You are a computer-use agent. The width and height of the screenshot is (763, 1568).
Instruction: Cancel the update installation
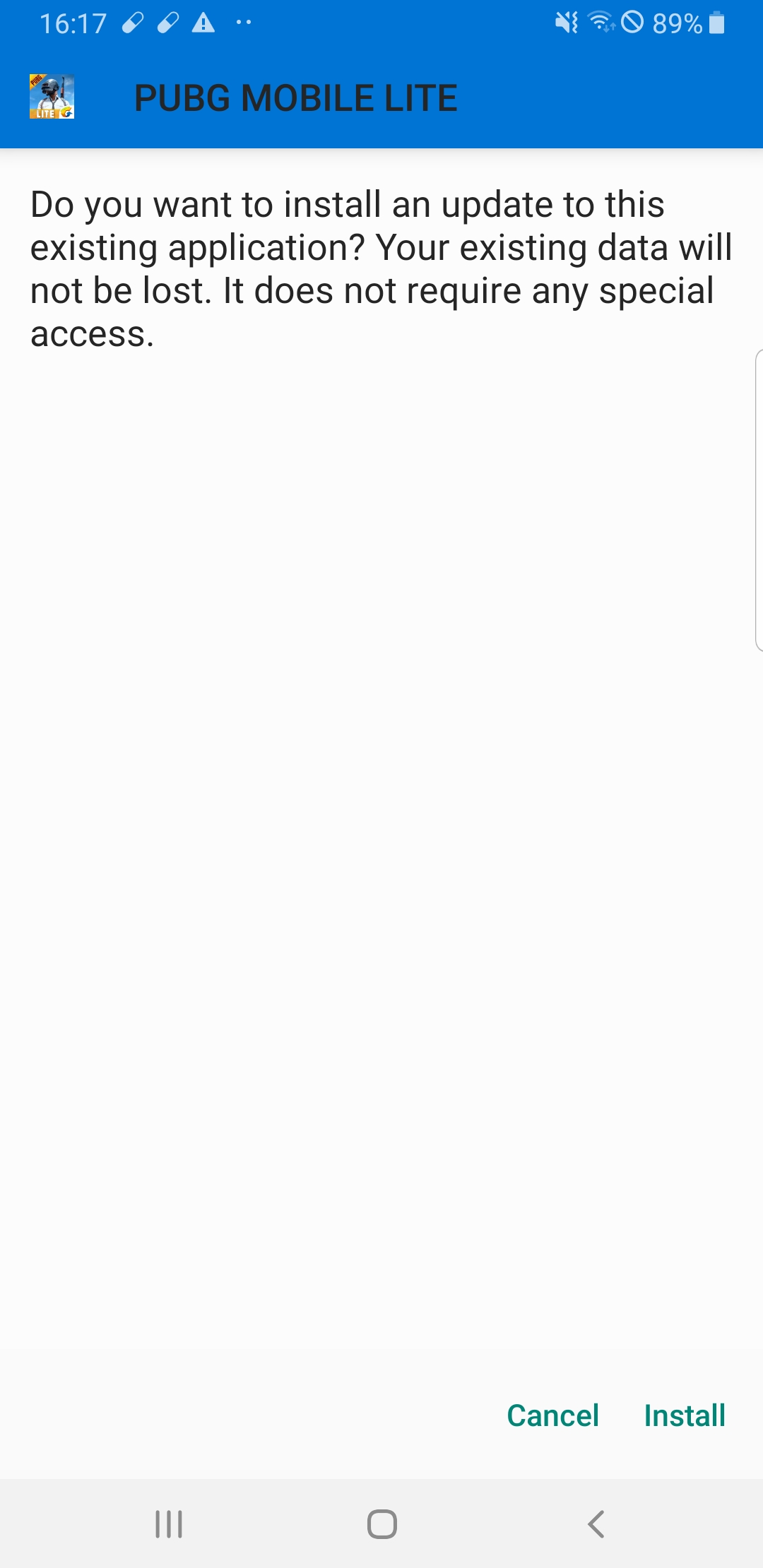click(x=552, y=1415)
